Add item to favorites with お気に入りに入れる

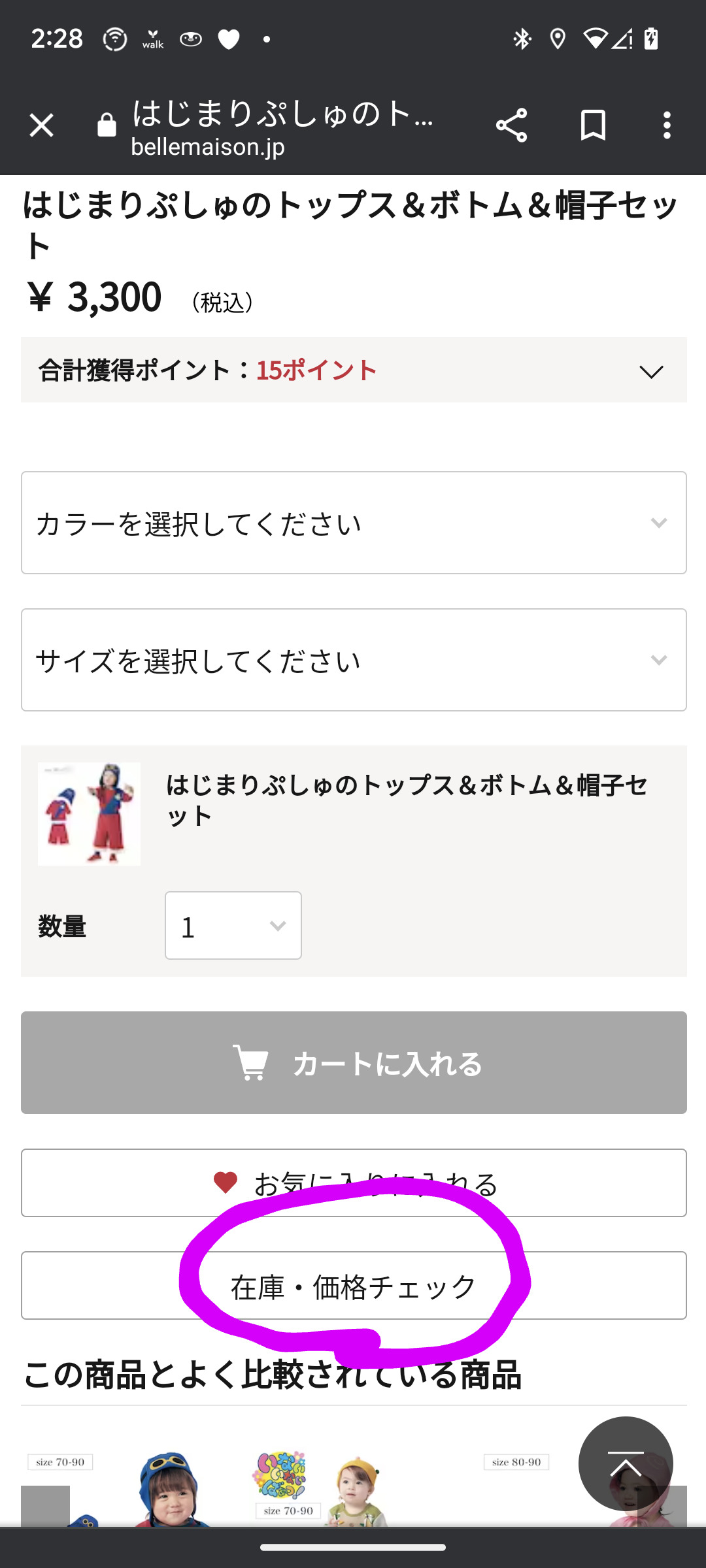pyautogui.click(x=353, y=1183)
